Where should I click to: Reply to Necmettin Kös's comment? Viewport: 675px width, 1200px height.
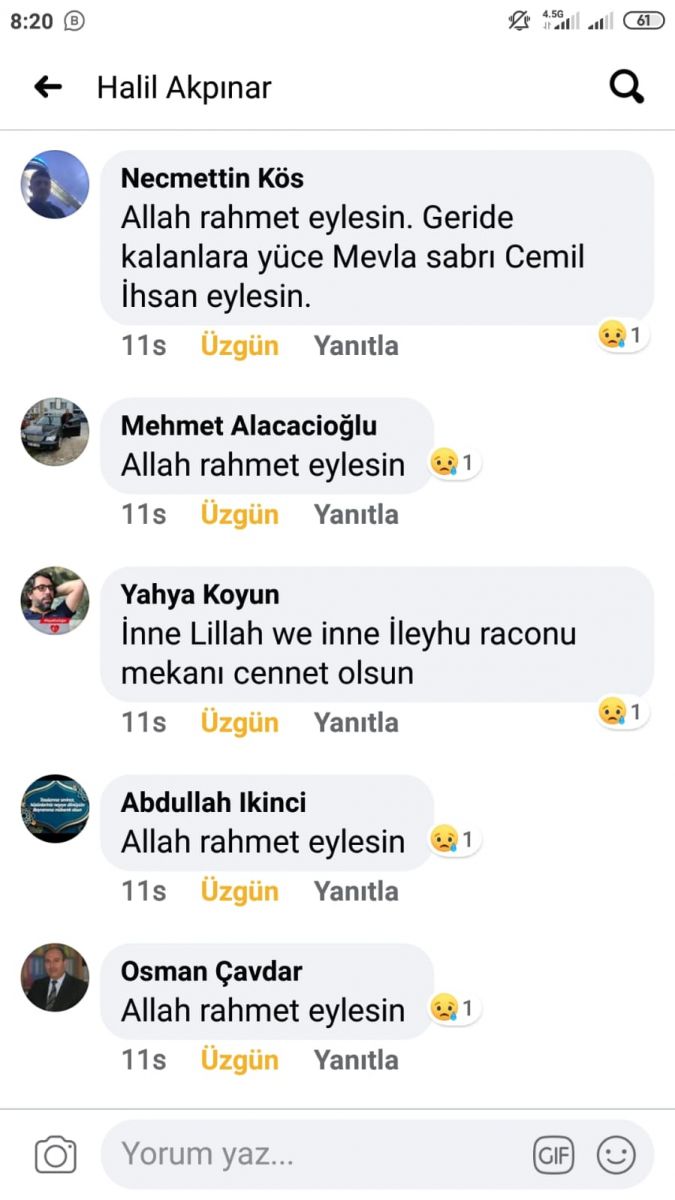tap(356, 346)
